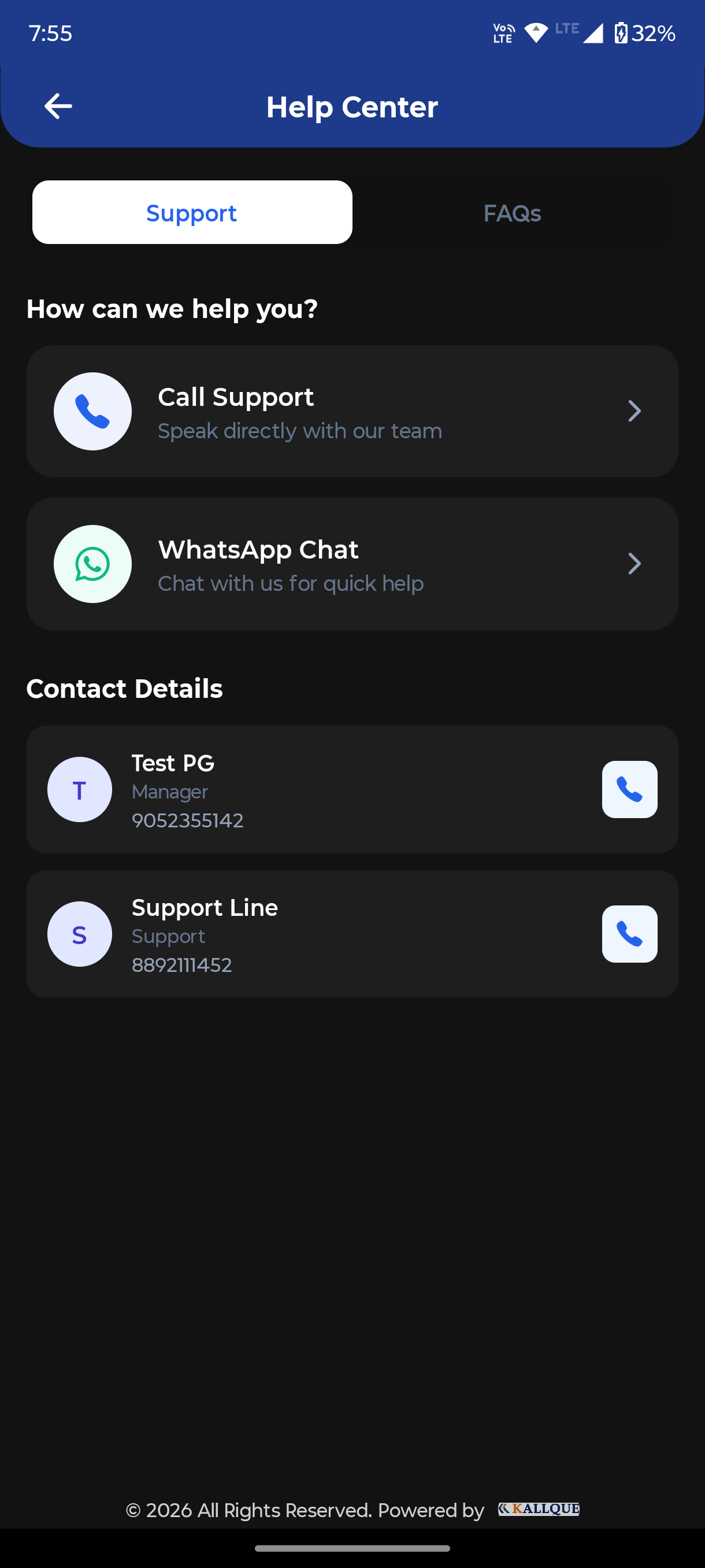
Task: Call the Support Line number
Action: click(x=629, y=934)
